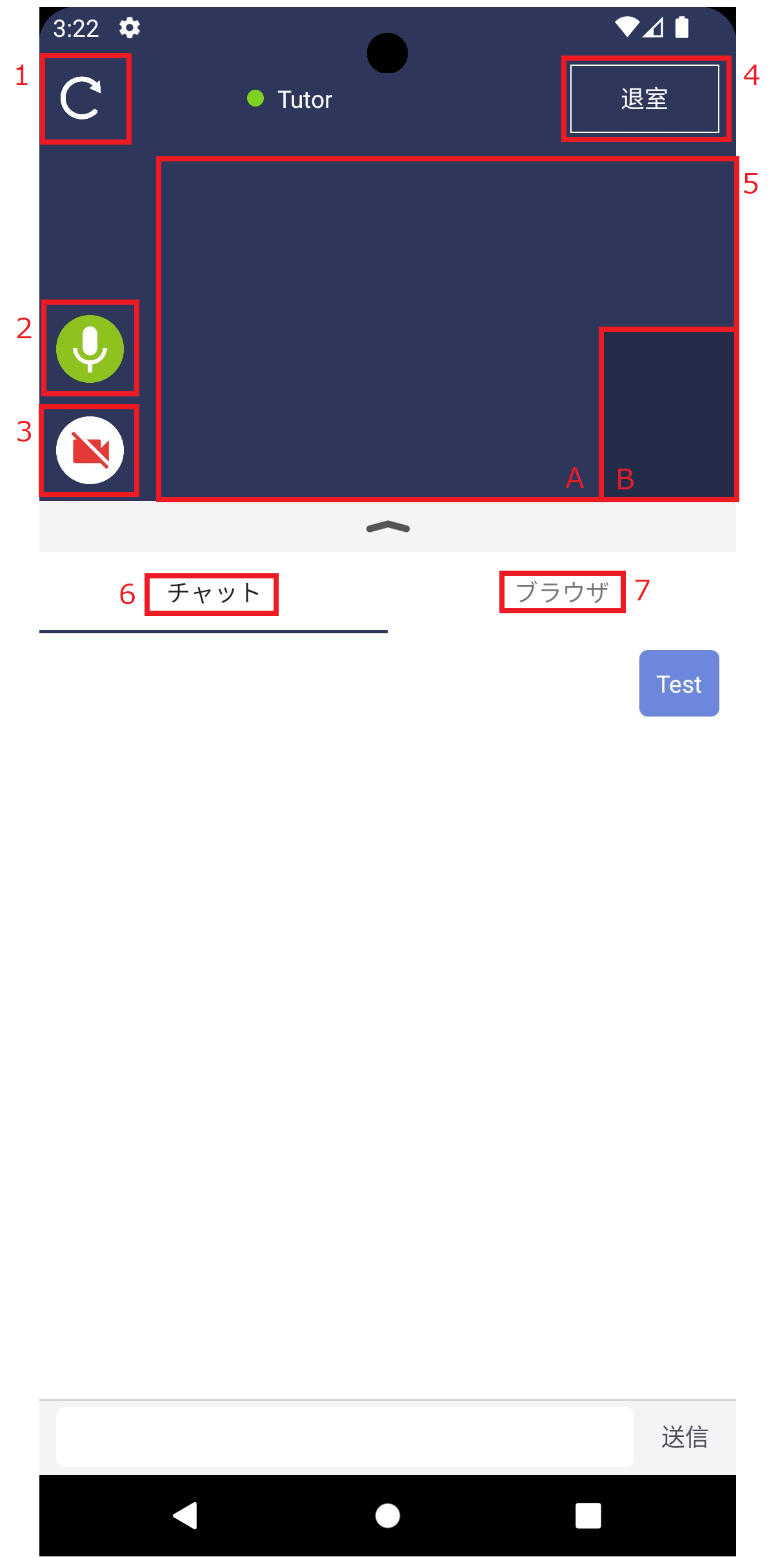Go back using the system back button
The height and width of the screenshot is (1568, 780).
(x=186, y=1515)
